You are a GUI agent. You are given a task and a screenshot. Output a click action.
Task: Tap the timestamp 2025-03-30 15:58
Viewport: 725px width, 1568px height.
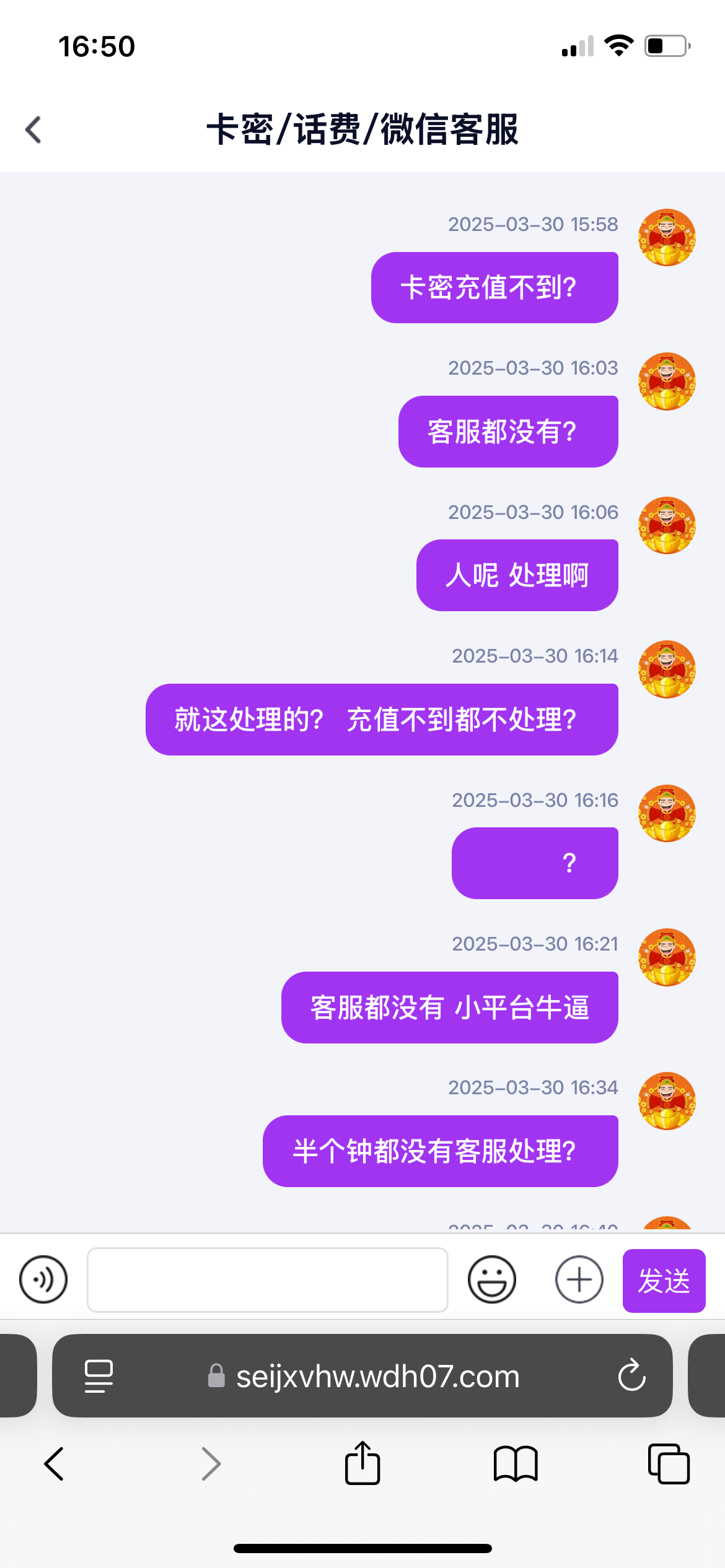pos(533,225)
